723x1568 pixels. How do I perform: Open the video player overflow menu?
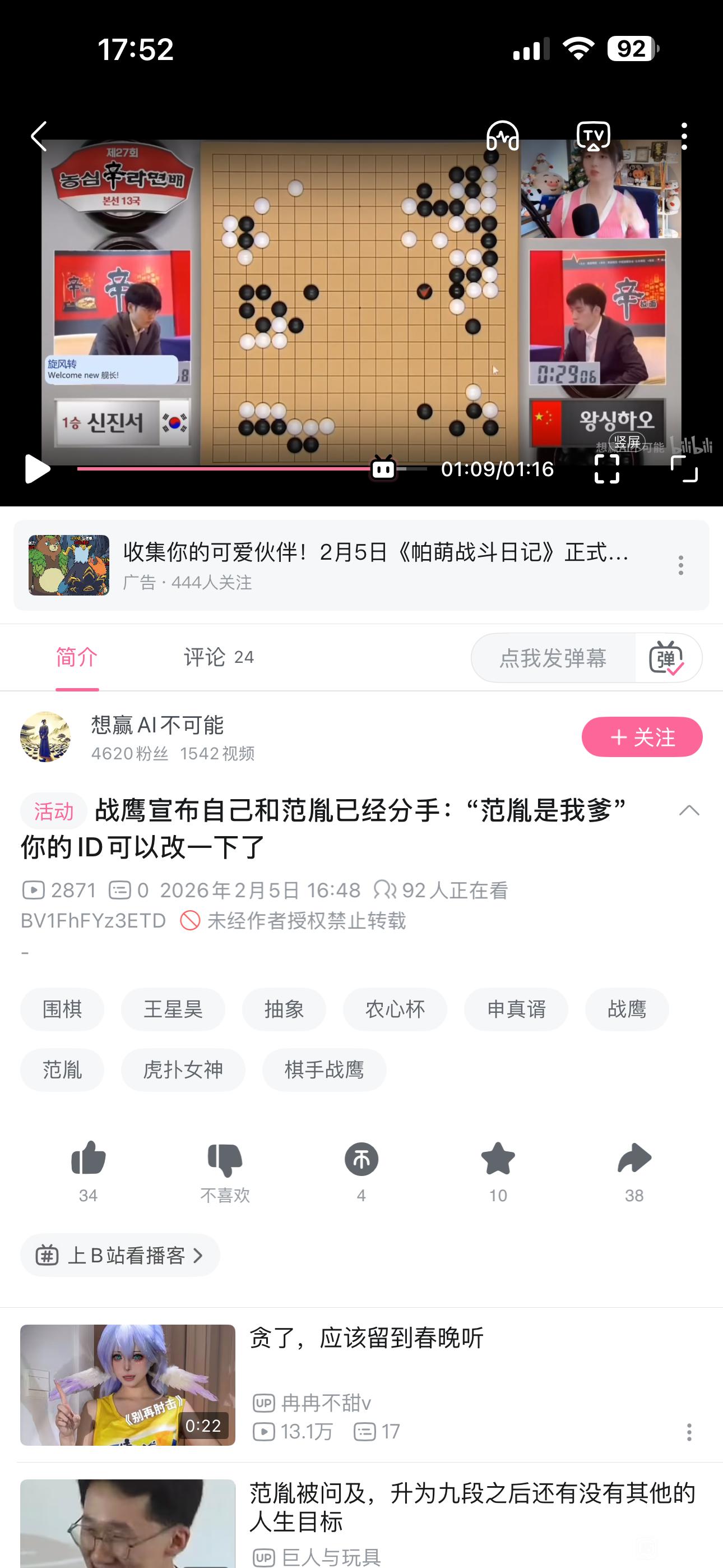pyautogui.click(x=684, y=136)
